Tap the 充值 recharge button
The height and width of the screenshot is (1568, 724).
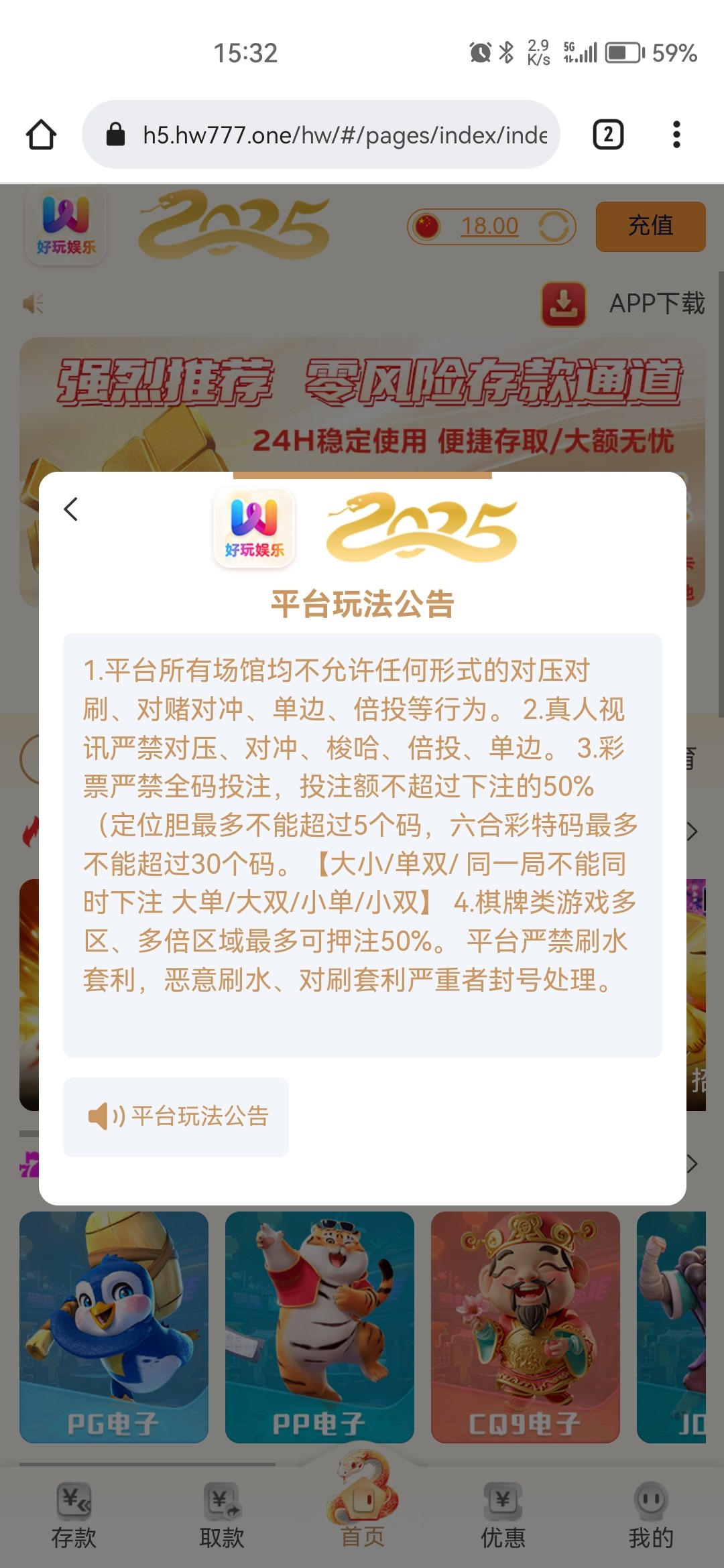click(x=650, y=226)
